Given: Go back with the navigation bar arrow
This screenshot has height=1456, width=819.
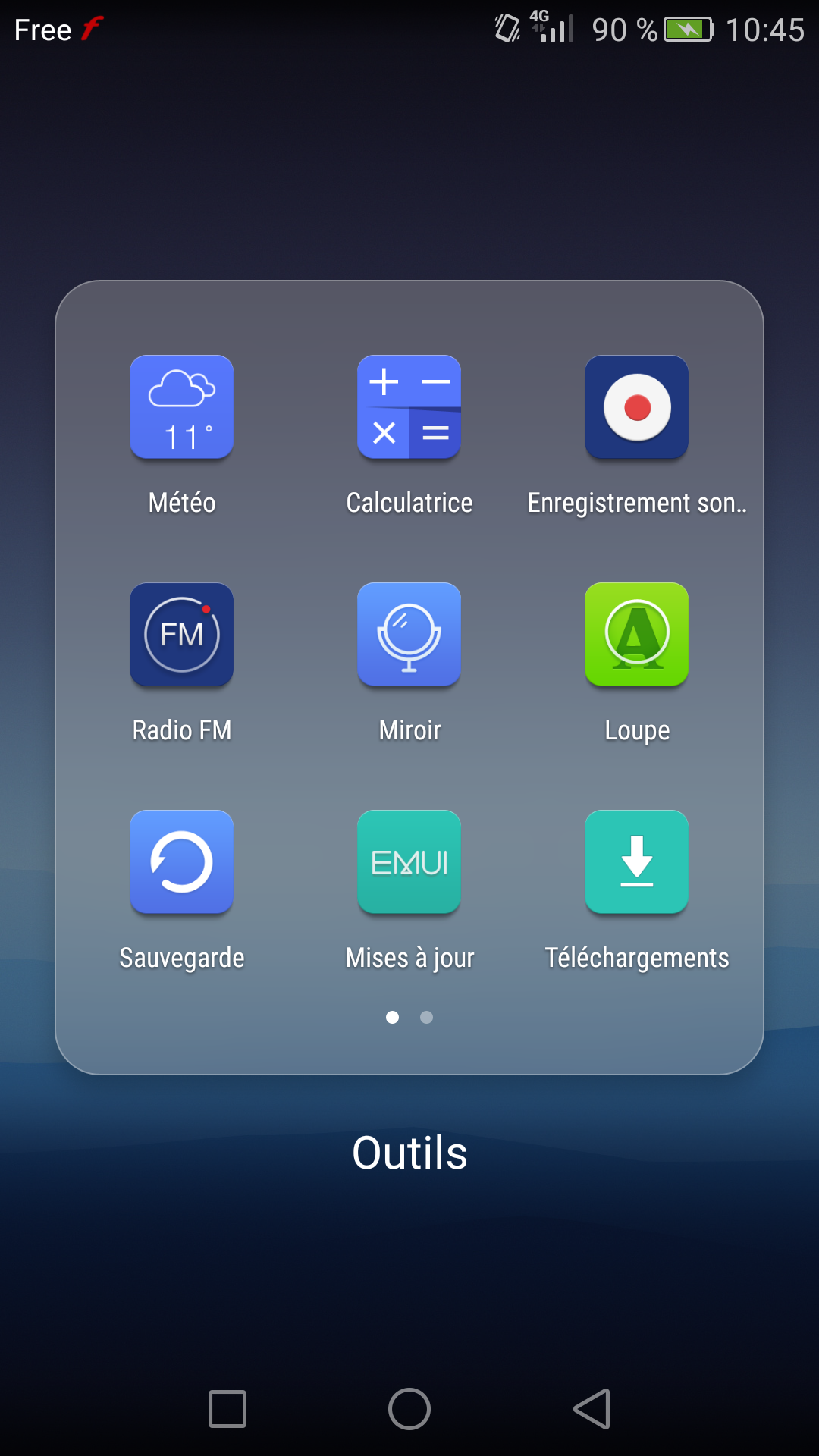Looking at the screenshot, I should pos(592,1409).
